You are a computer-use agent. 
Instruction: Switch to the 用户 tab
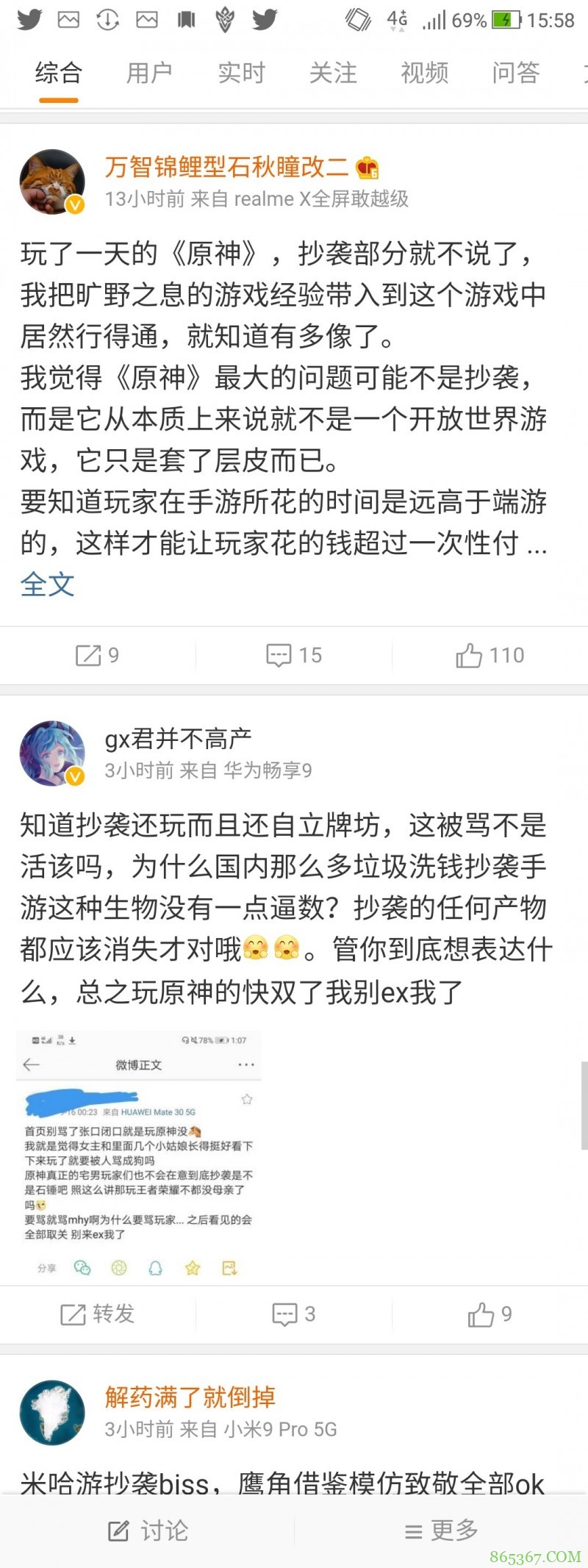click(x=149, y=73)
